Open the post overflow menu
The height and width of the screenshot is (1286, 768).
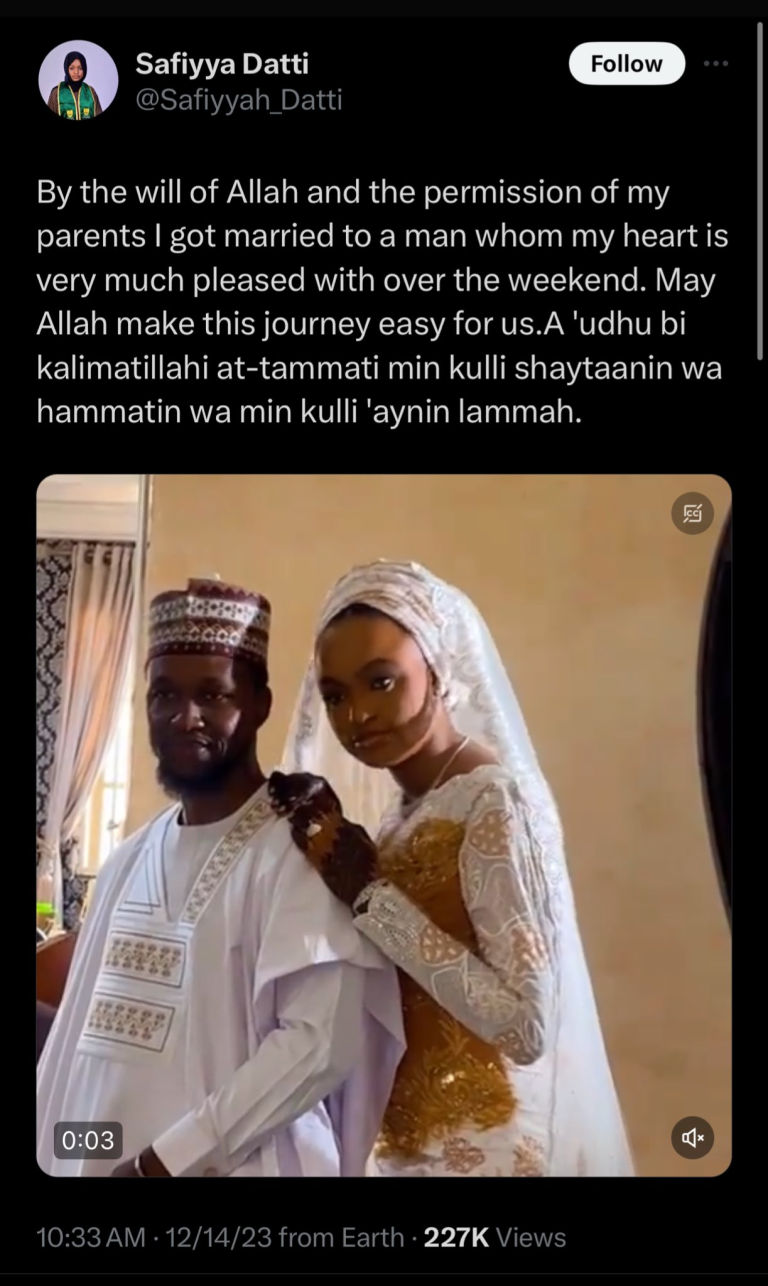[716, 64]
